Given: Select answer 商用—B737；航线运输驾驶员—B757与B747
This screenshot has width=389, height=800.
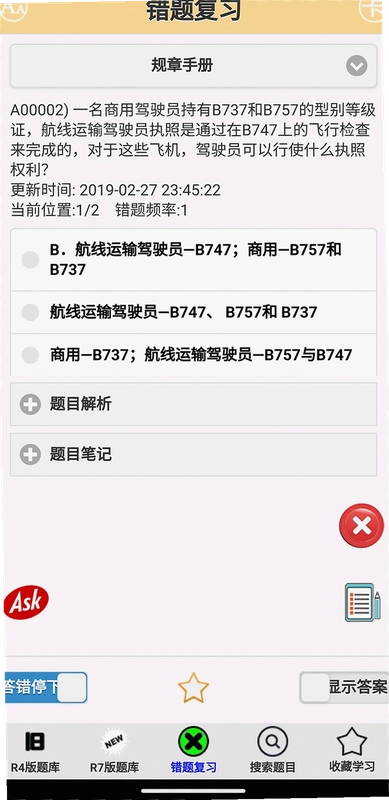Looking at the screenshot, I should pyautogui.click(x=193, y=355).
